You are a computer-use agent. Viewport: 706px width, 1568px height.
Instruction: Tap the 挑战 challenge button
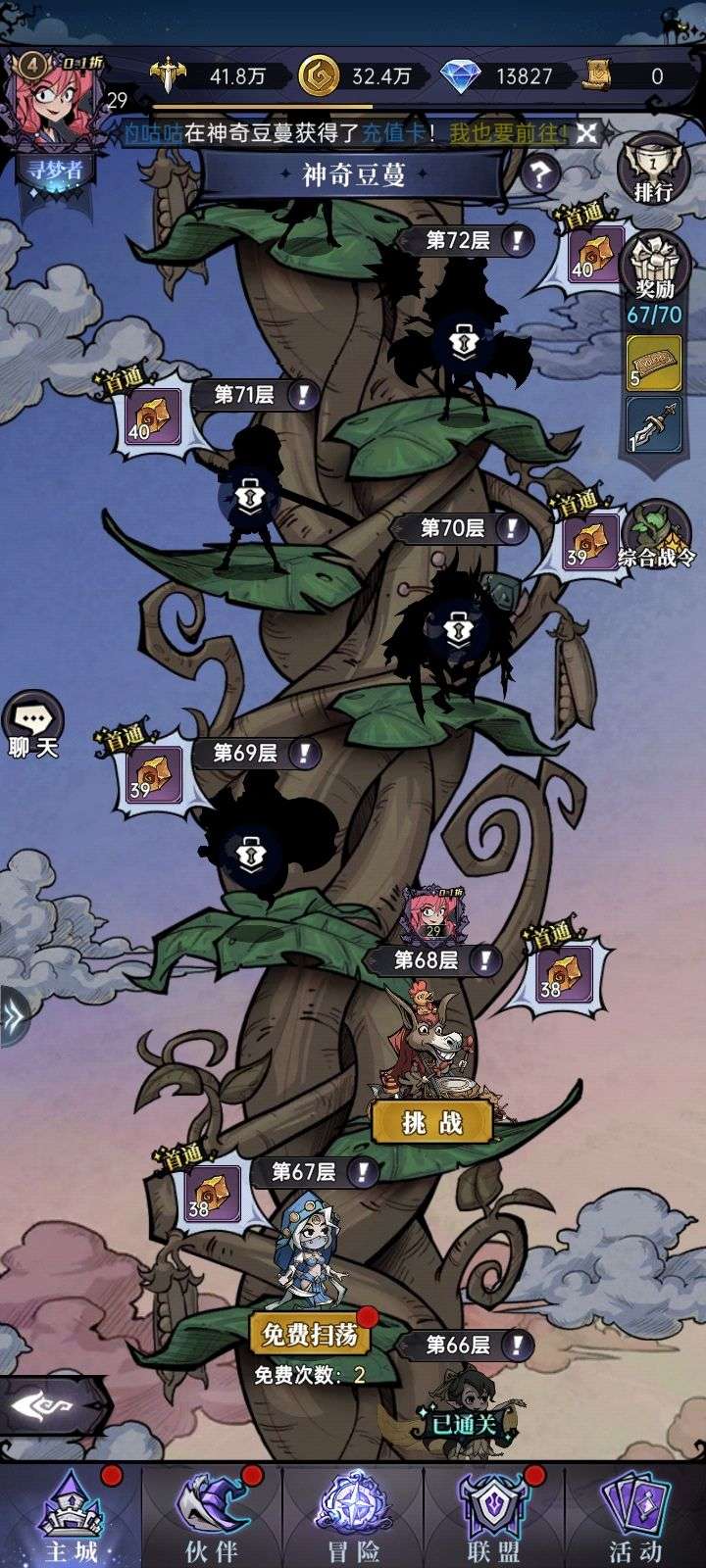pyautogui.click(x=431, y=1123)
